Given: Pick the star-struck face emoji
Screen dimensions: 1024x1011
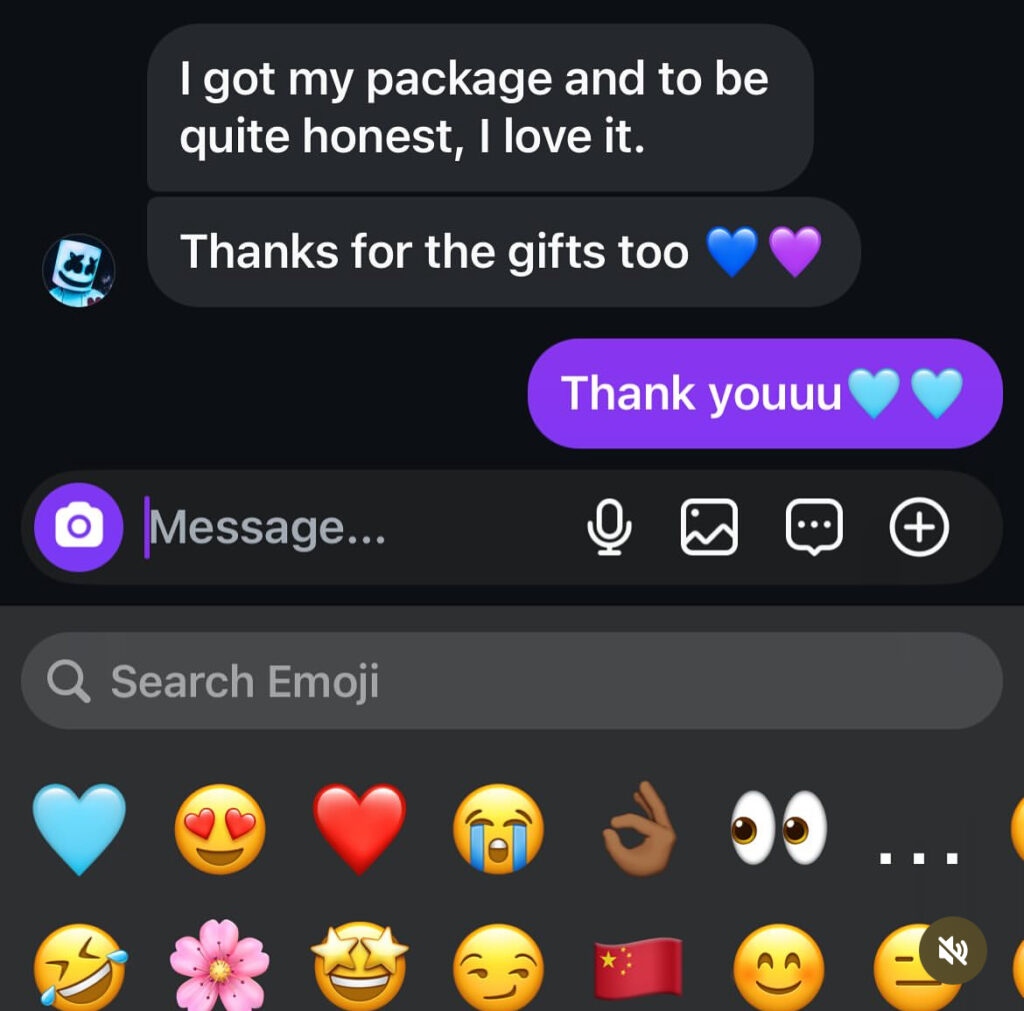Looking at the screenshot, I should click(x=359, y=967).
